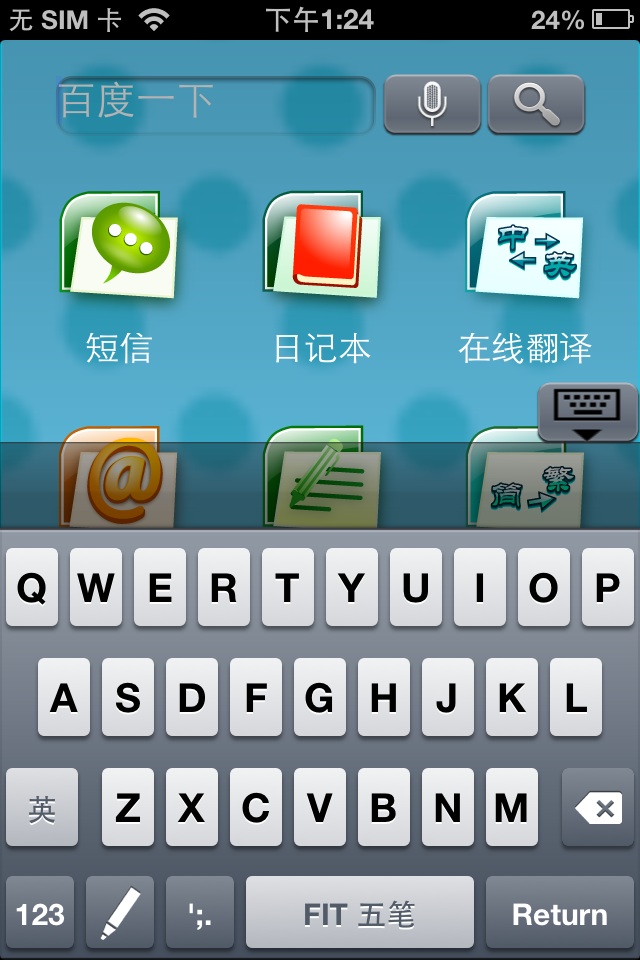Start voice input with the microphone button
Screen dimensions: 640x960
pyautogui.click(x=432, y=104)
